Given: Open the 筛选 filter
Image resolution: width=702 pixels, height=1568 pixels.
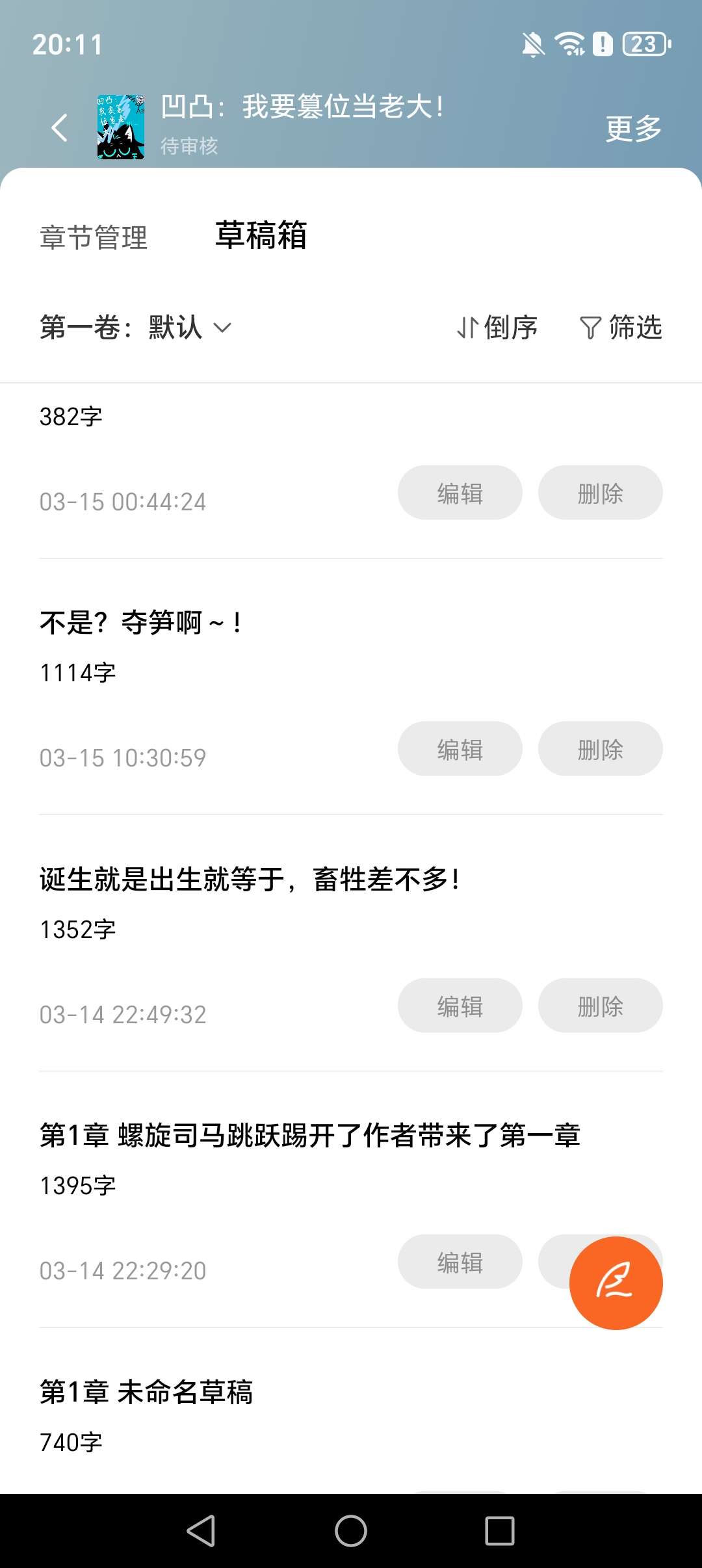Looking at the screenshot, I should 621,327.
